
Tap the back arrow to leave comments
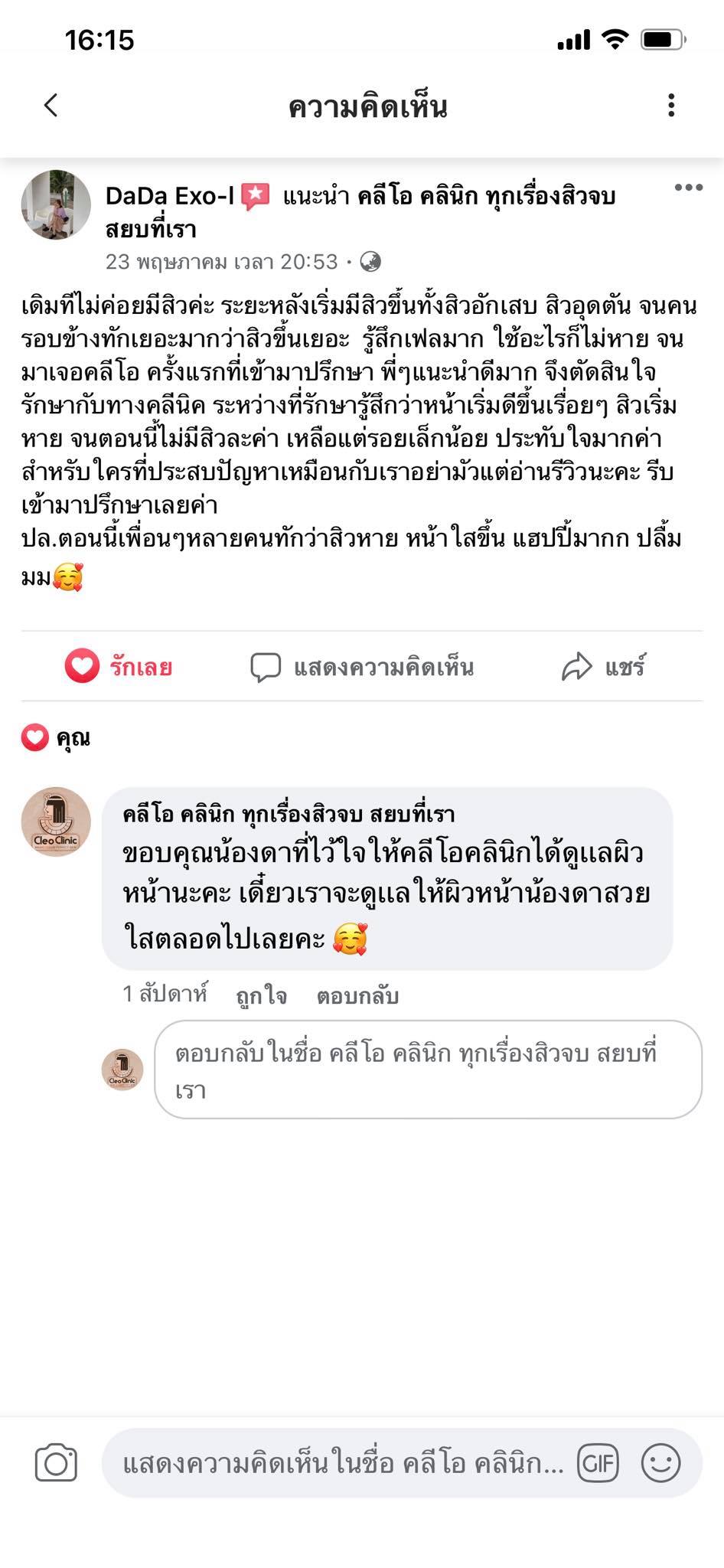pos(49,103)
